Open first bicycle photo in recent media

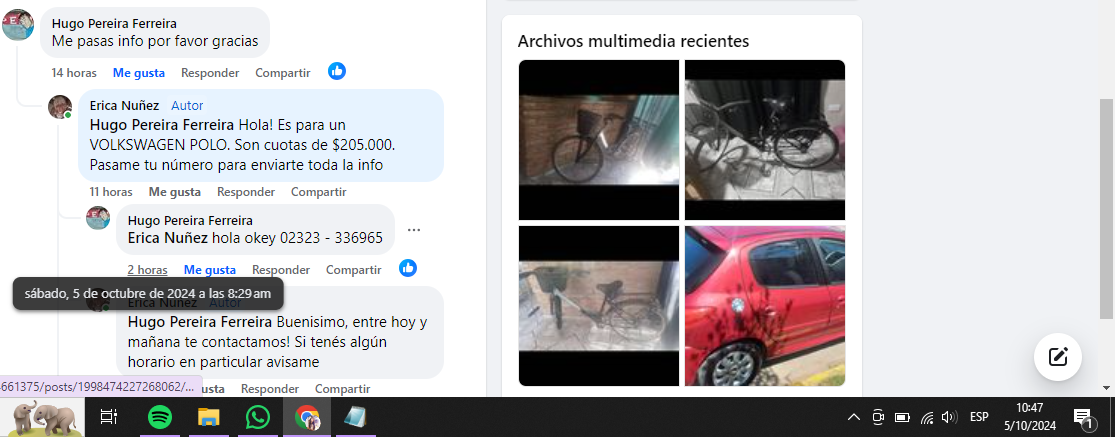point(598,140)
